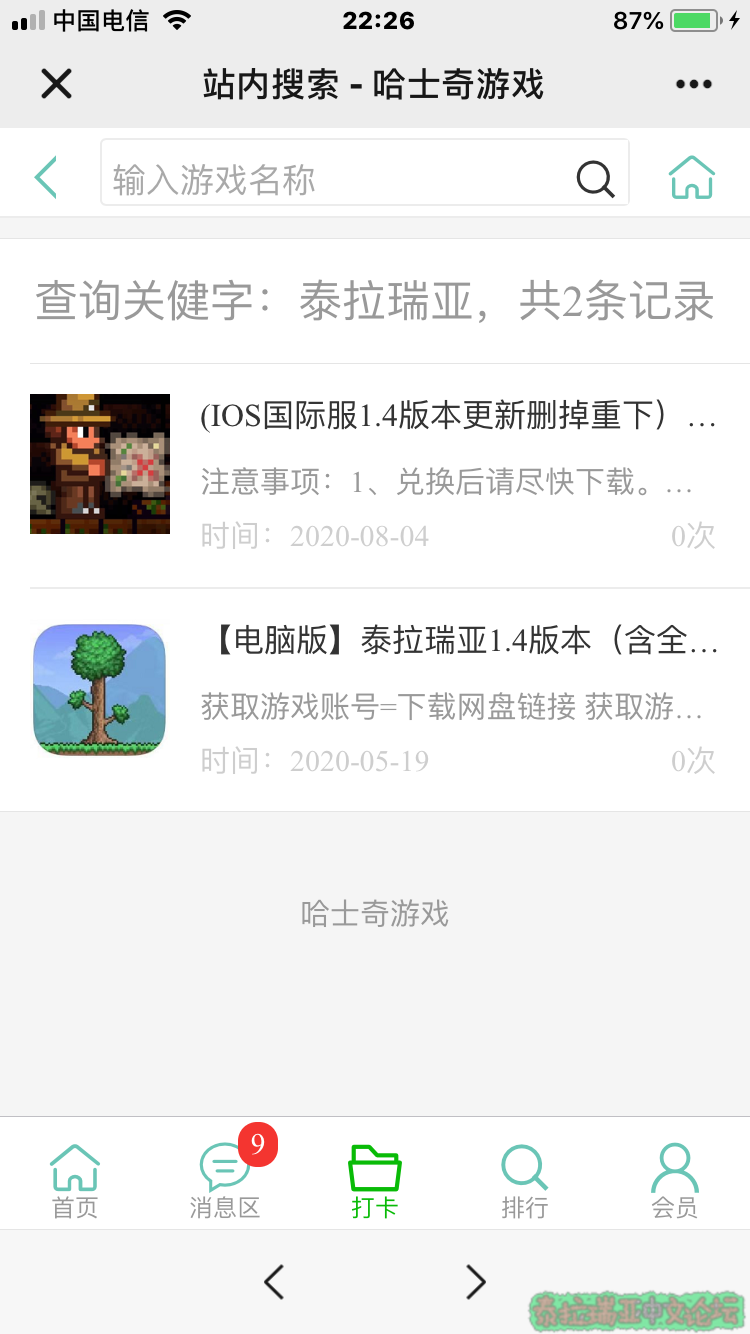
Task: Navigate forward in the browser toolbar
Action: (x=476, y=1281)
